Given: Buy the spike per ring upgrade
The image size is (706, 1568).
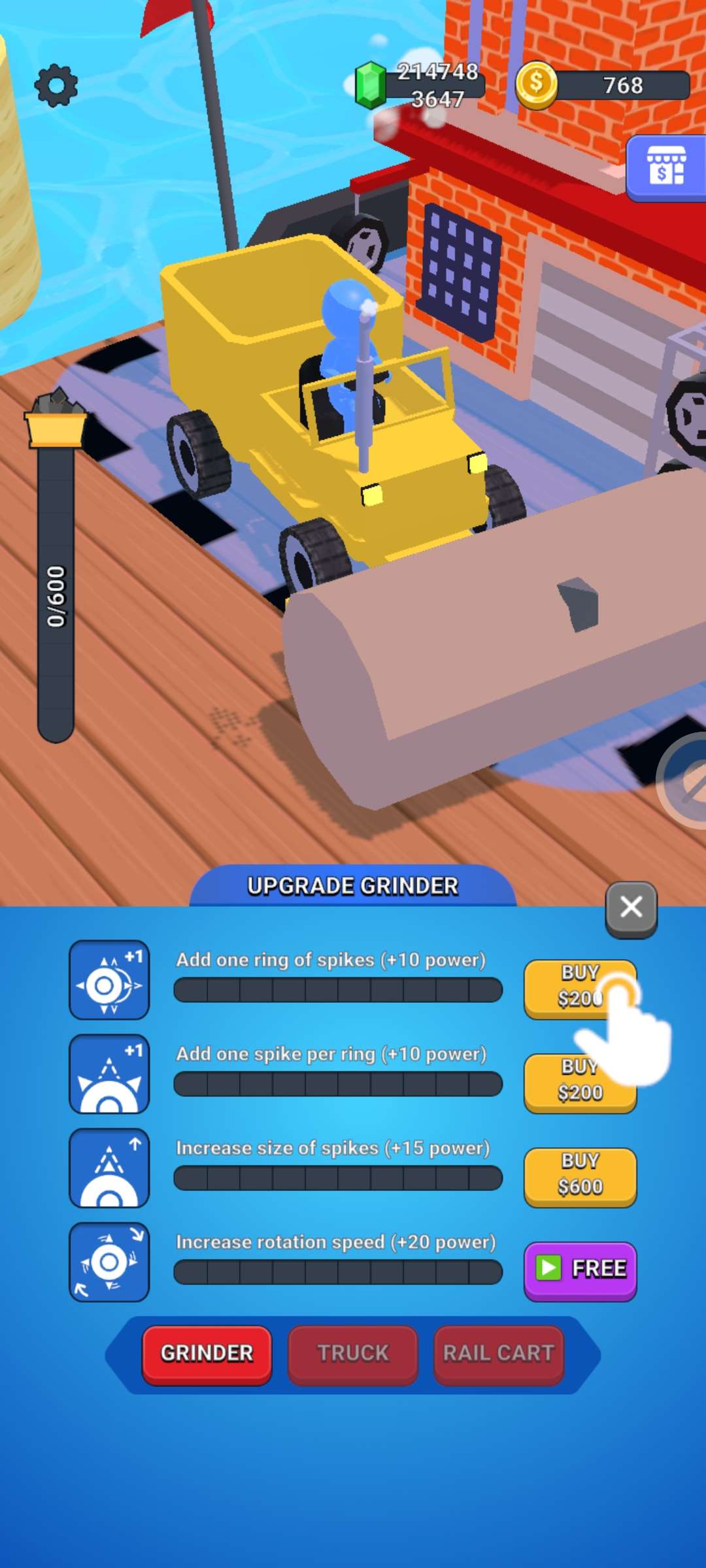Looking at the screenshot, I should tap(579, 1081).
